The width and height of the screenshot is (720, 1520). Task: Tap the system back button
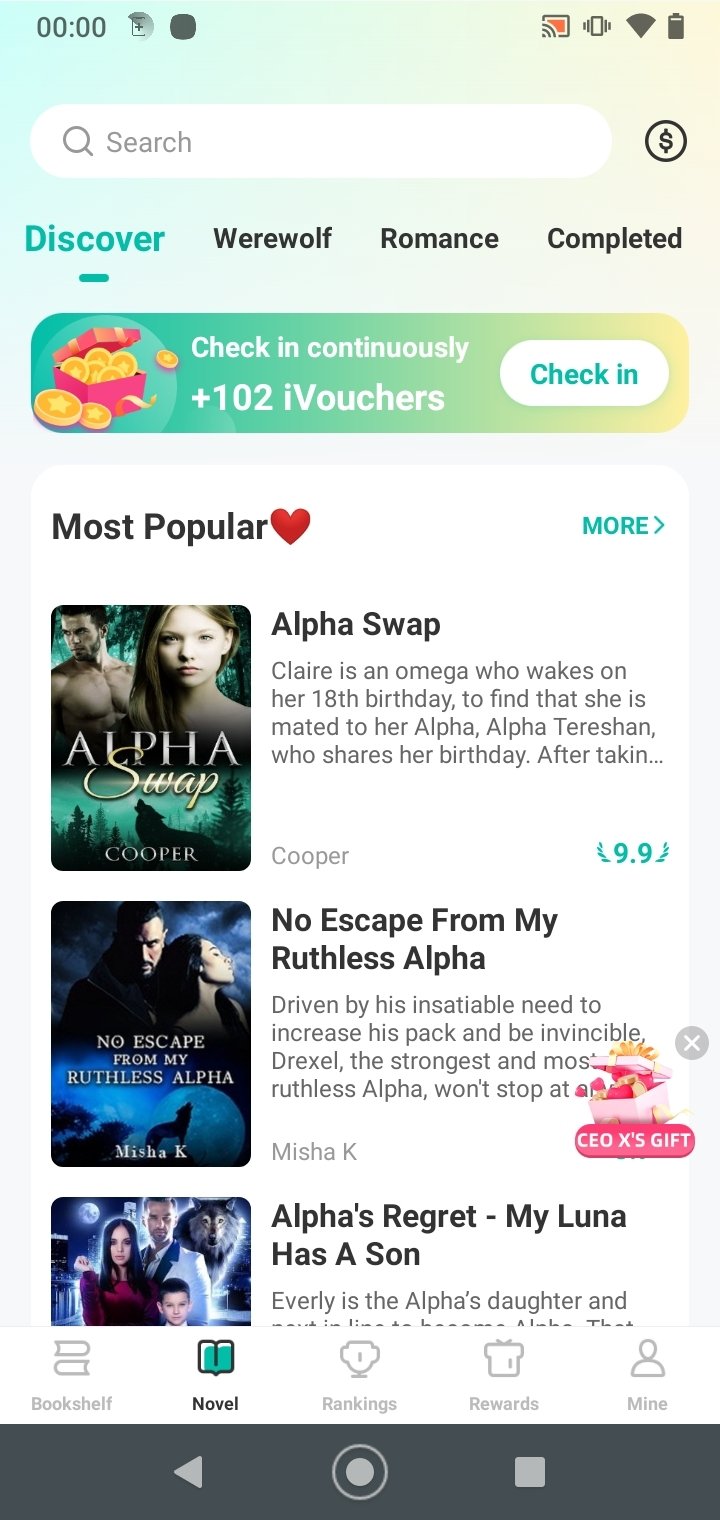(189, 1471)
